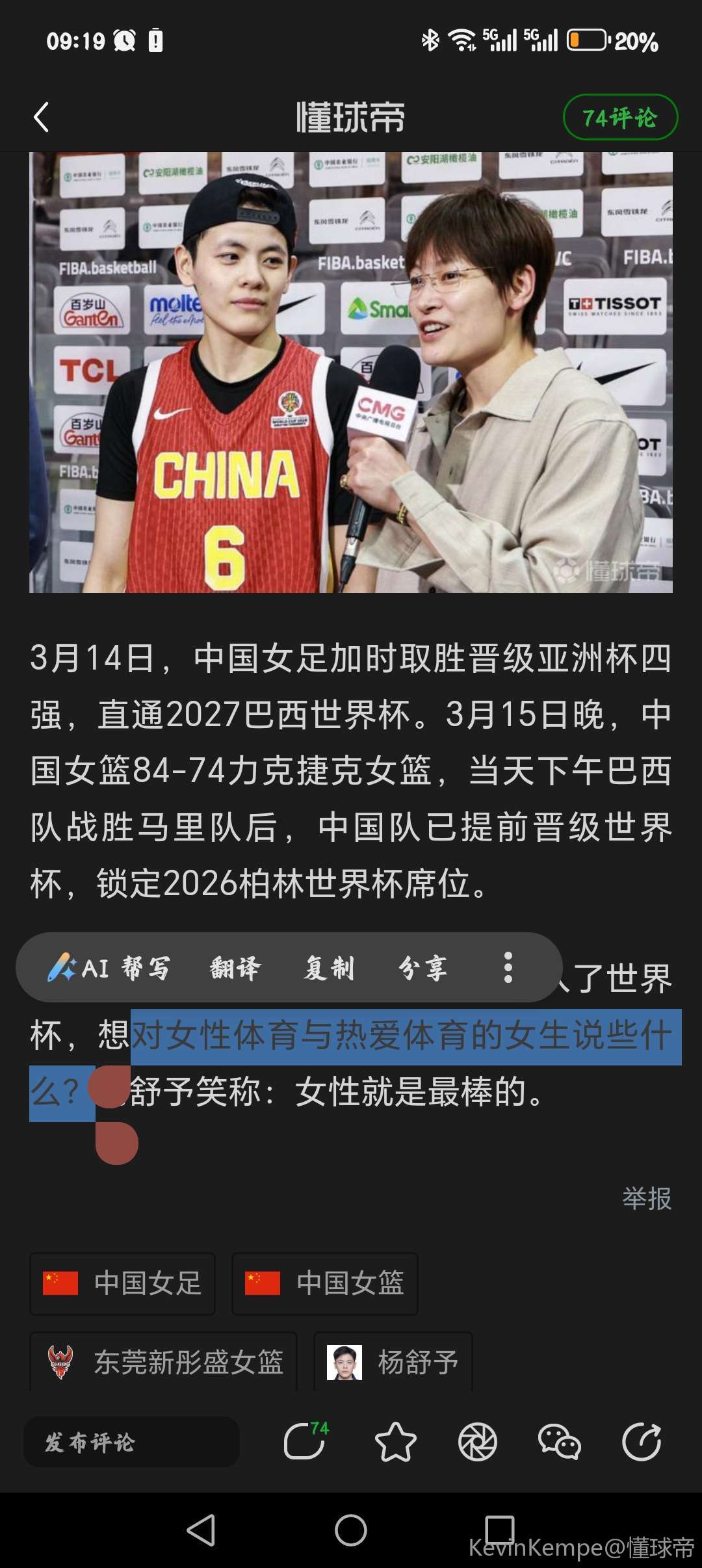Report the article via 举报
The width and height of the screenshot is (702, 1568).
point(646,1198)
